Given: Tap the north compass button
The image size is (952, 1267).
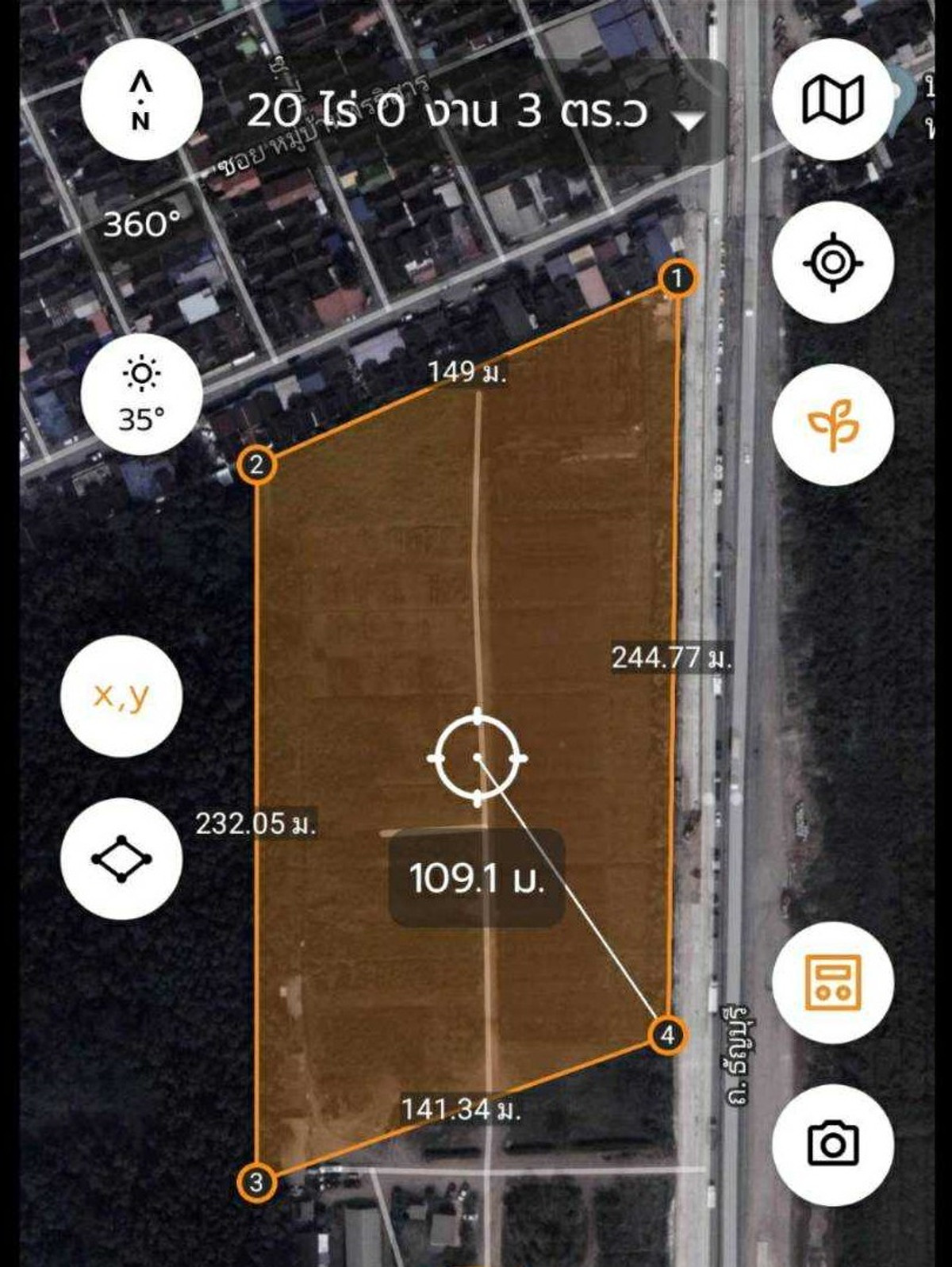Looking at the screenshot, I should tap(141, 99).
